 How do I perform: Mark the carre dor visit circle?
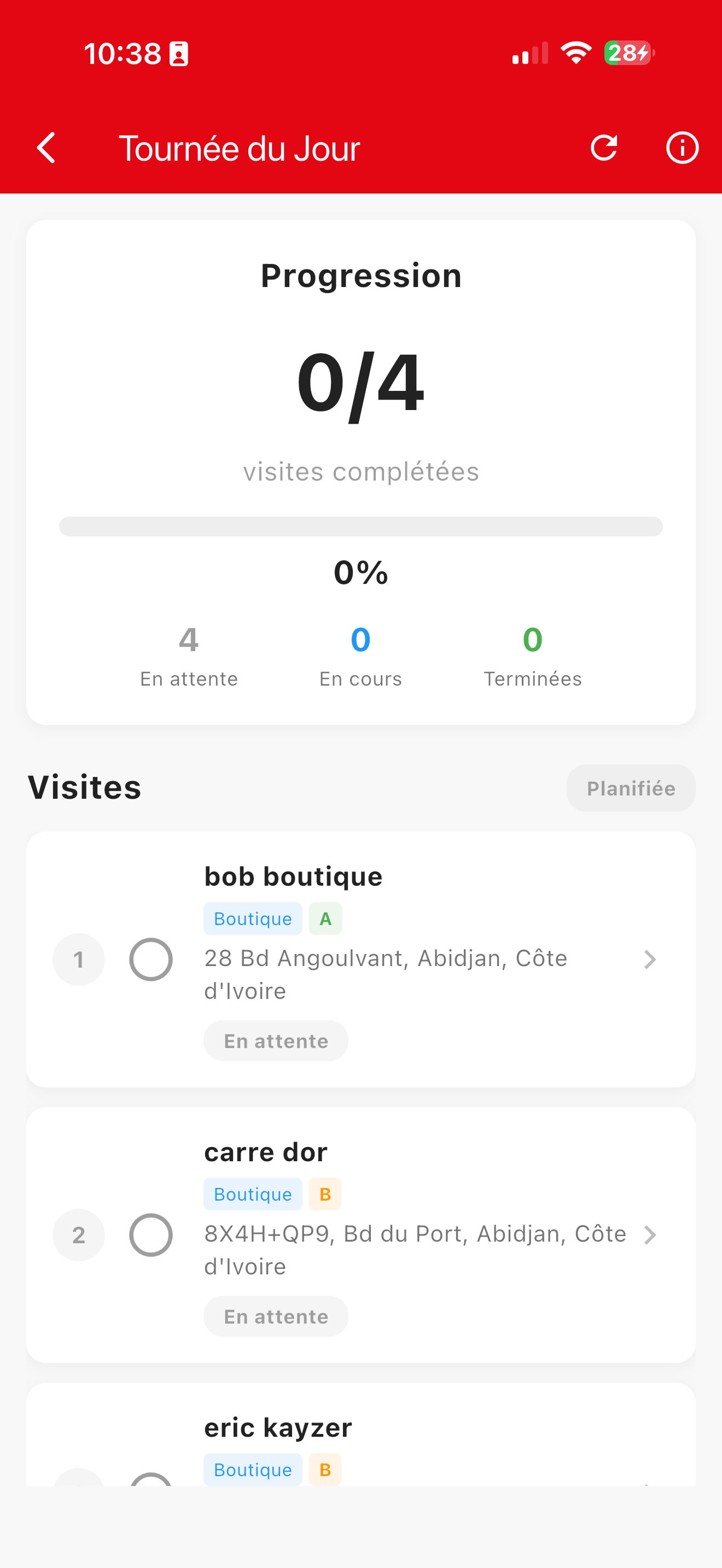[151, 1234]
